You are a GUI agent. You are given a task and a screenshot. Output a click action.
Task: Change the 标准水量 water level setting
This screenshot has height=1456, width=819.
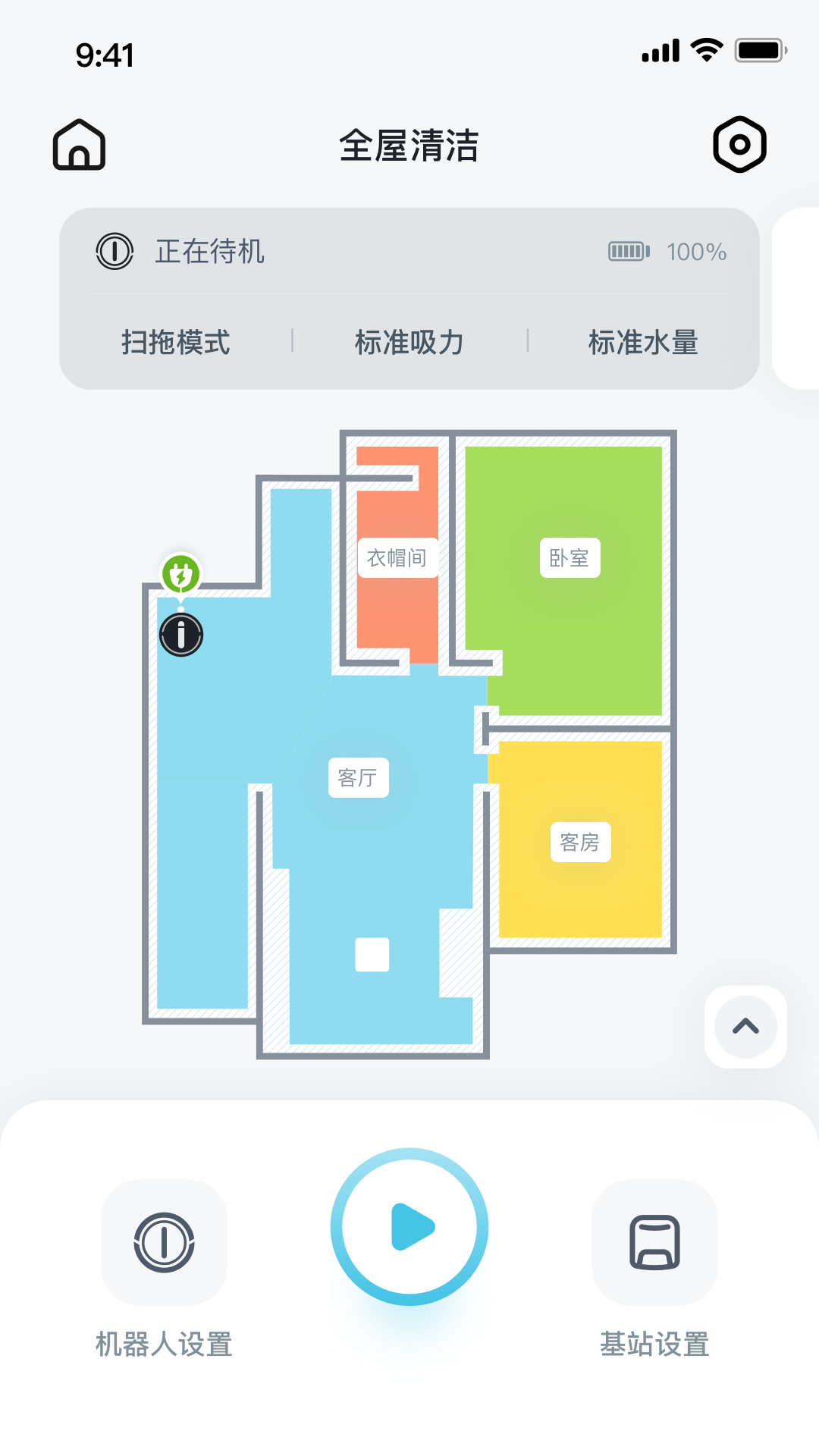click(643, 343)
